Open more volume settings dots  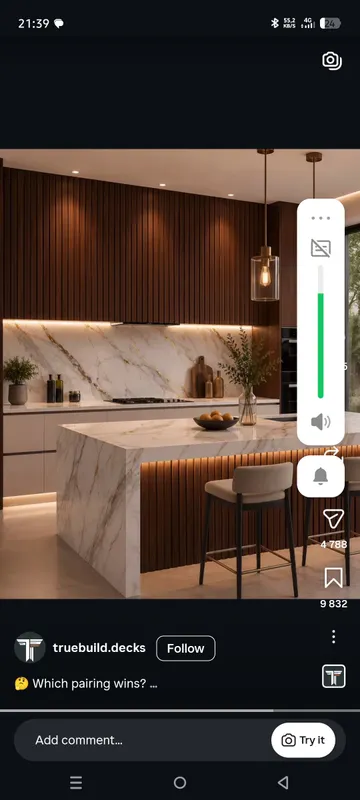321,218
